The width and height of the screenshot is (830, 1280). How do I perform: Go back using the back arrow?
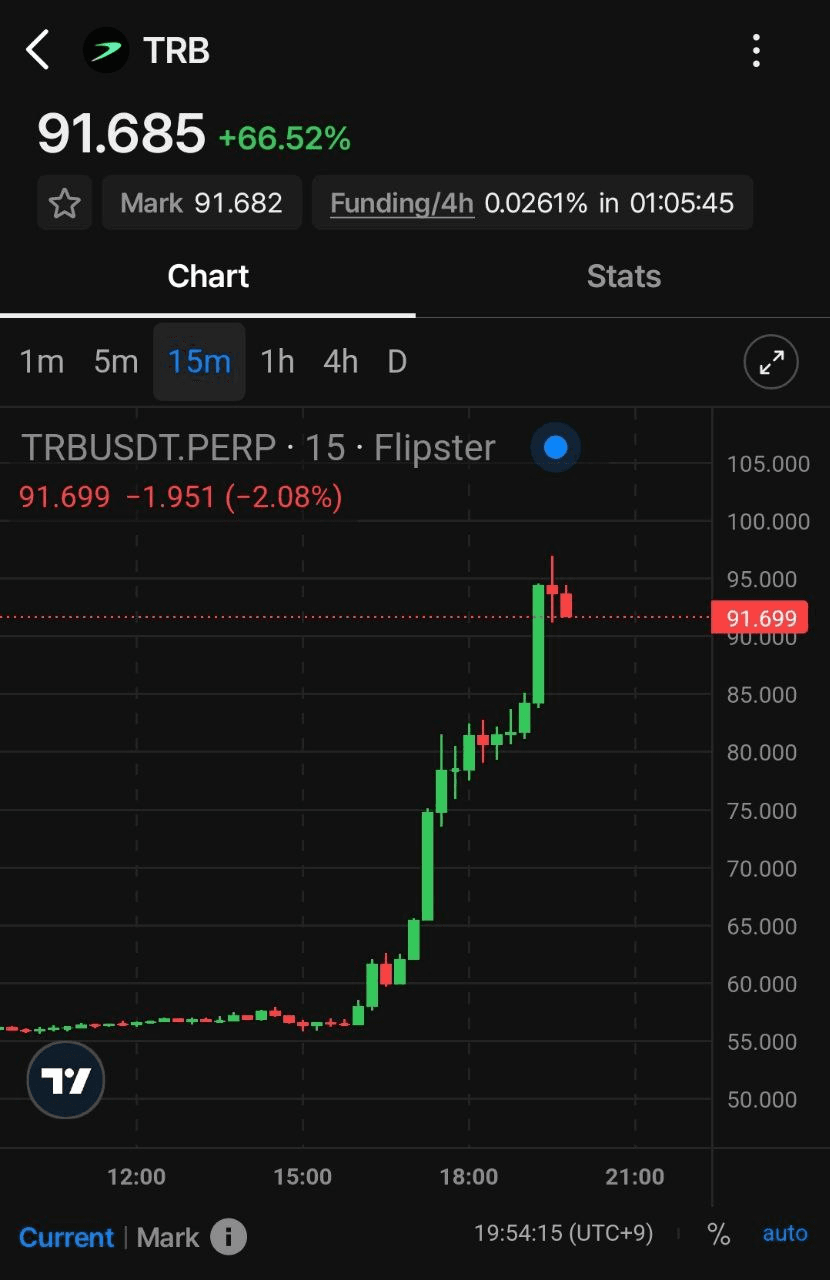tap(38, 50)
